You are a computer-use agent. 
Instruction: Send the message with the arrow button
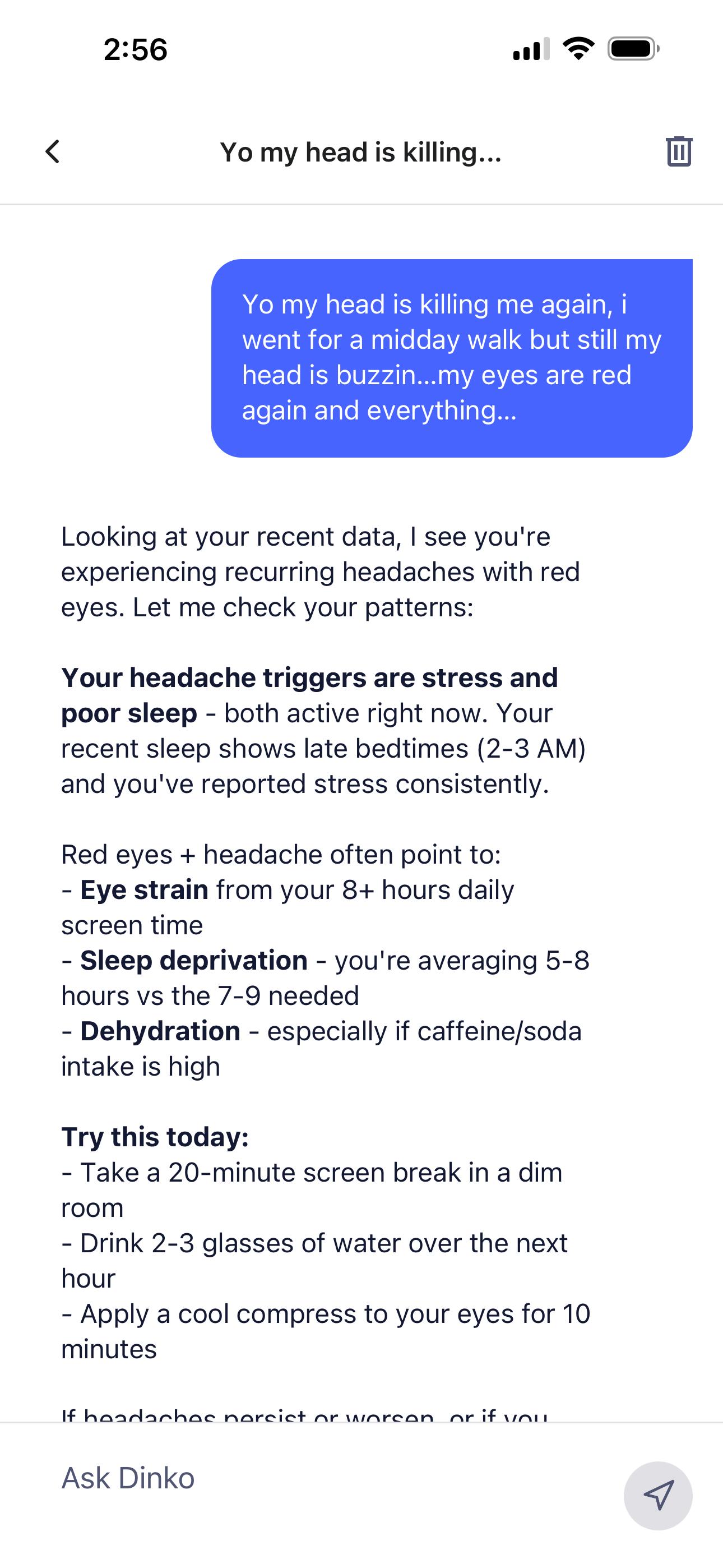(x=658, y=1496)
